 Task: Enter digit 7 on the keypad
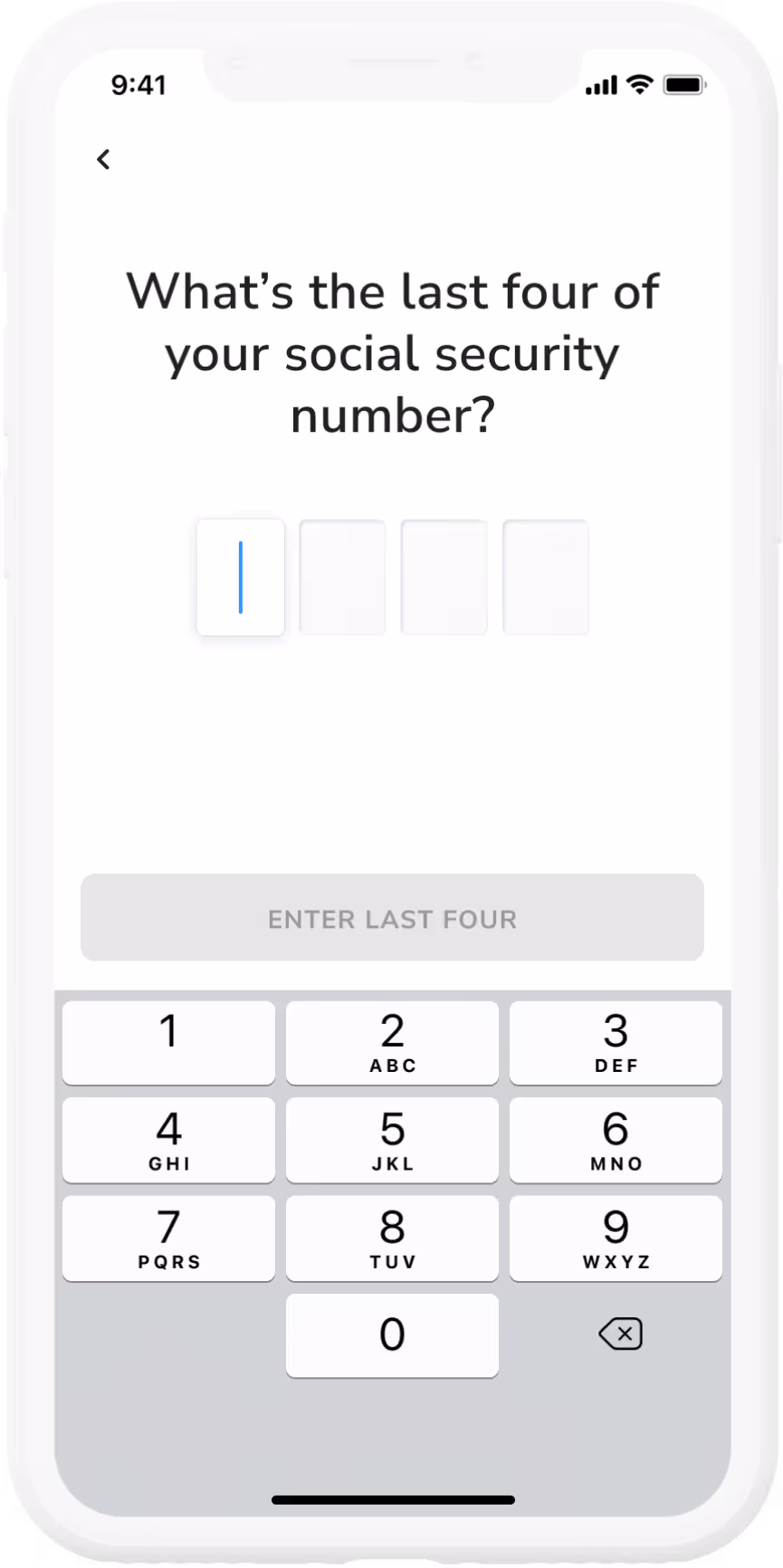(x=168, y=1238)
